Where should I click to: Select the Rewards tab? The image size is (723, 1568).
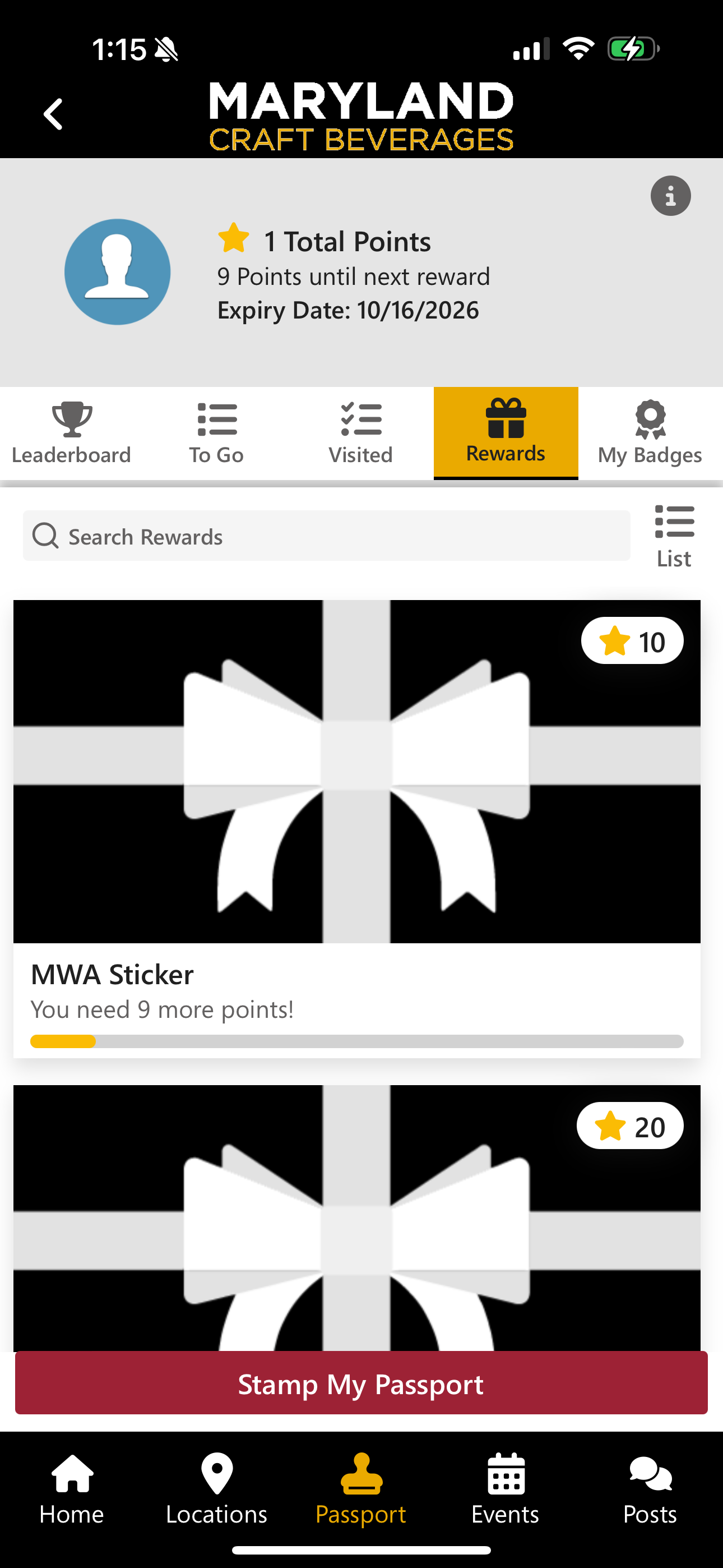point(506,433)
